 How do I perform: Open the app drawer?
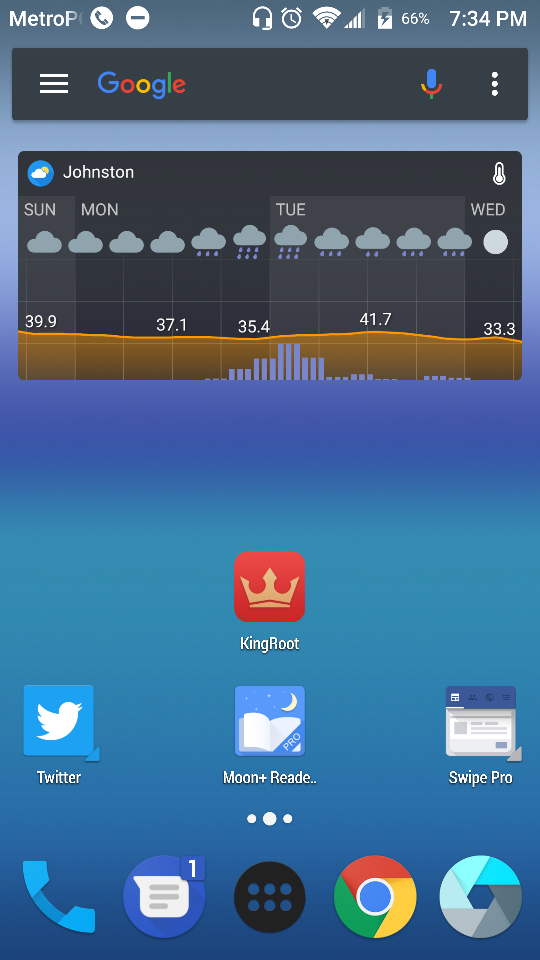coord(269,896)
